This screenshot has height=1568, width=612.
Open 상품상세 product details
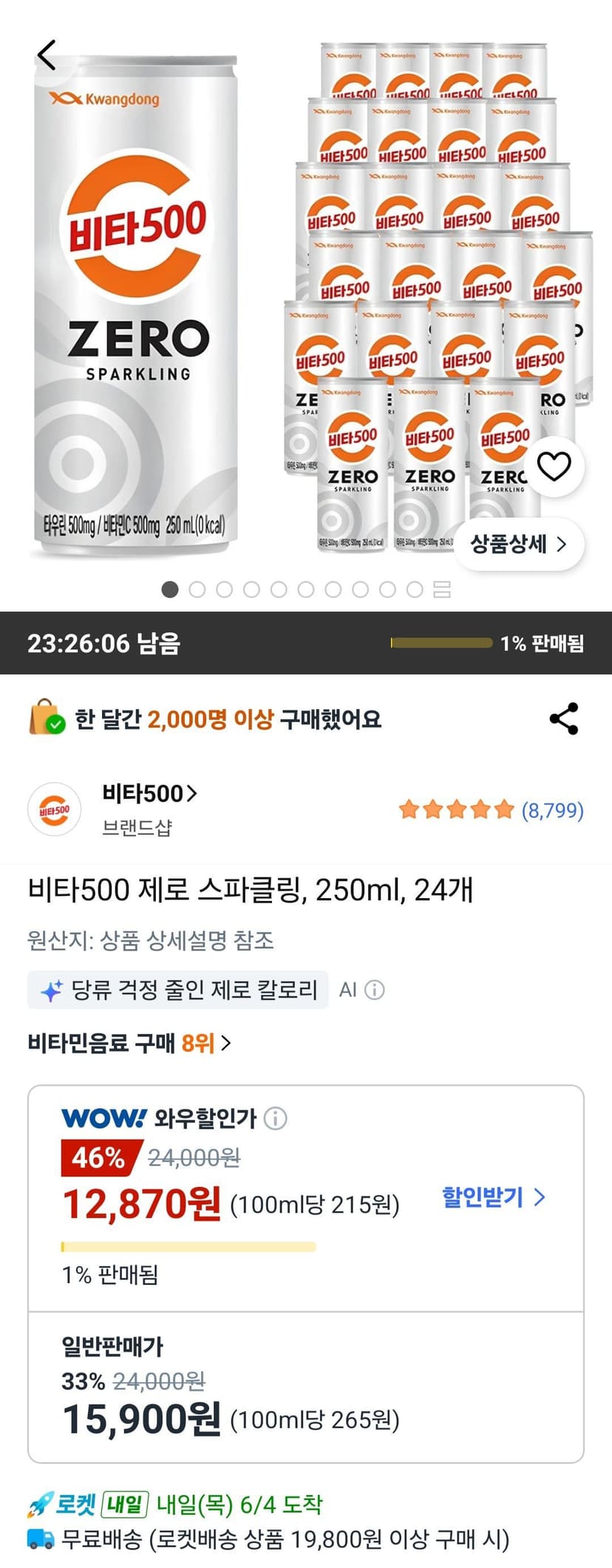(x=519, y=544)
